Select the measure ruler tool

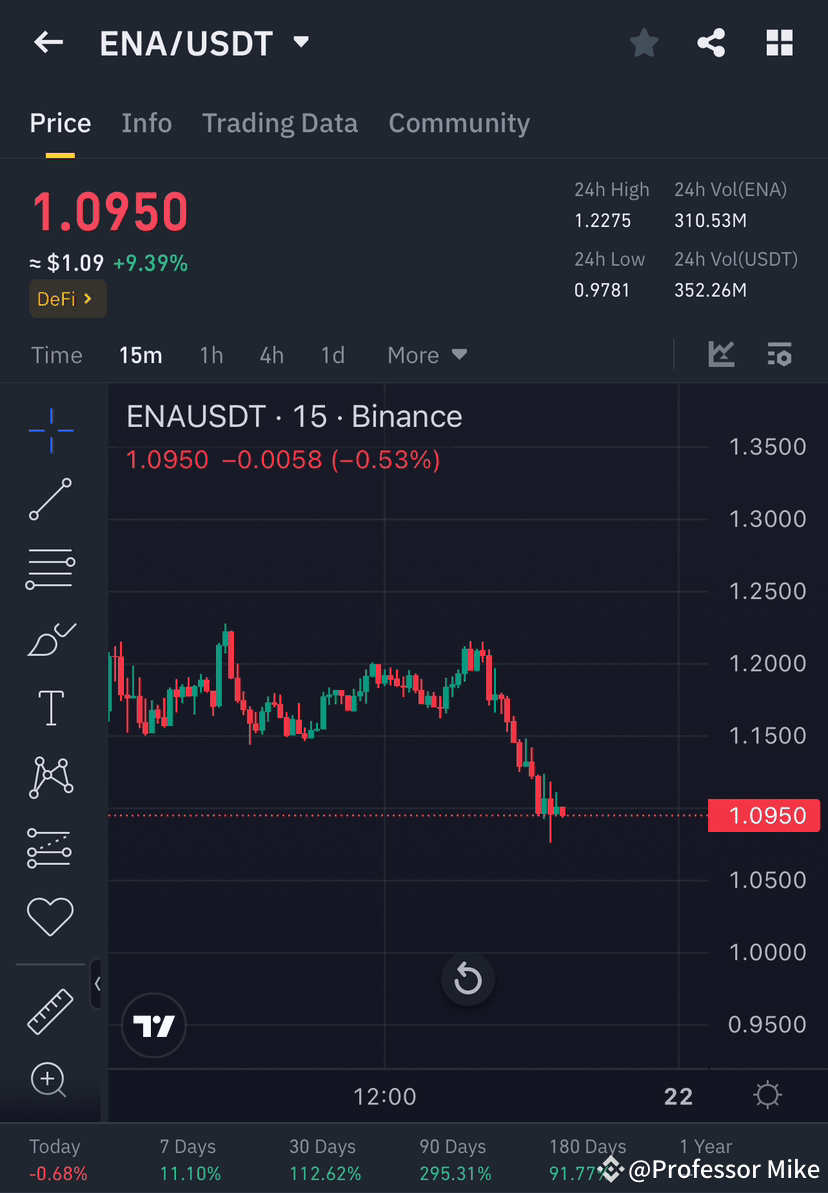click(50, 1010)
